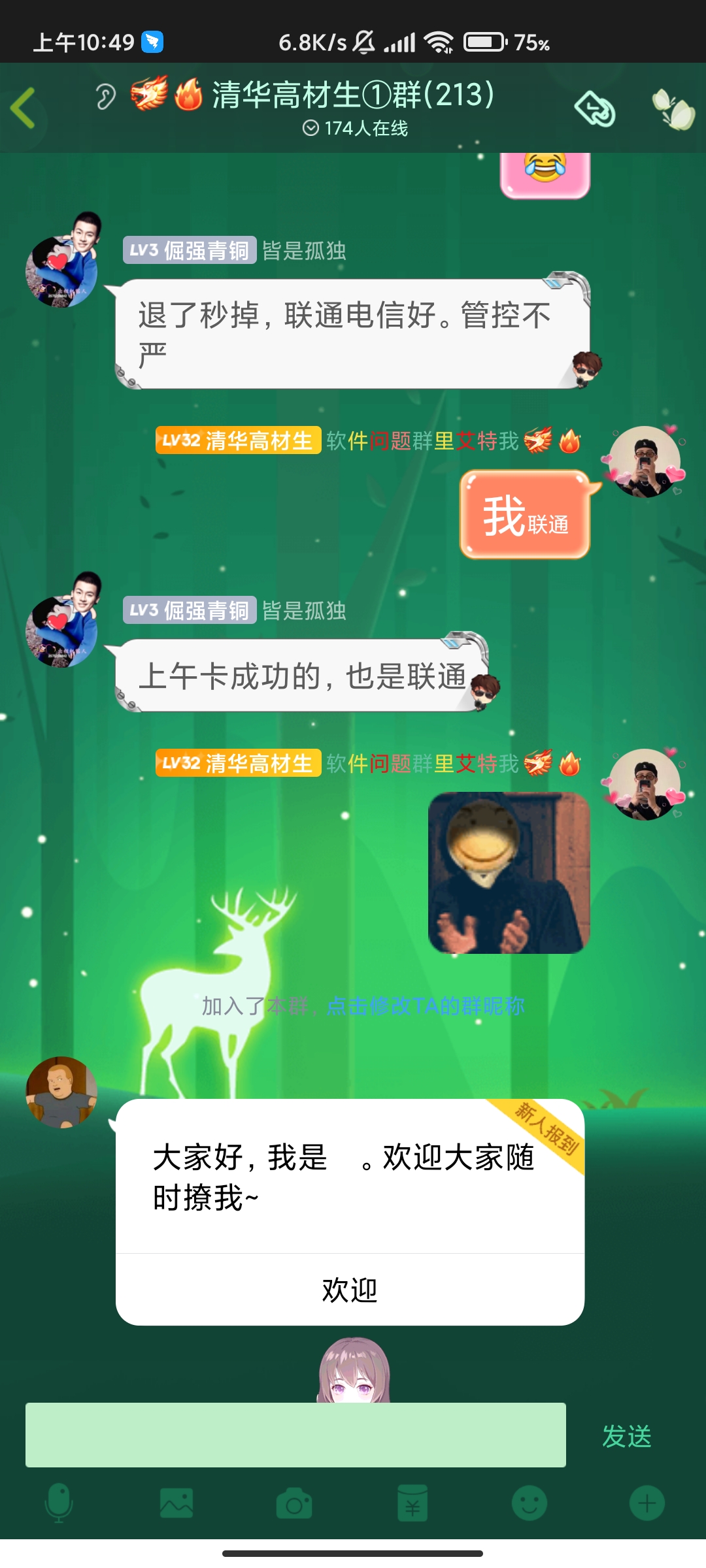Screen dimensions: 706x1568
Task: Go back from the group chat
Action: tap(24, 108)
